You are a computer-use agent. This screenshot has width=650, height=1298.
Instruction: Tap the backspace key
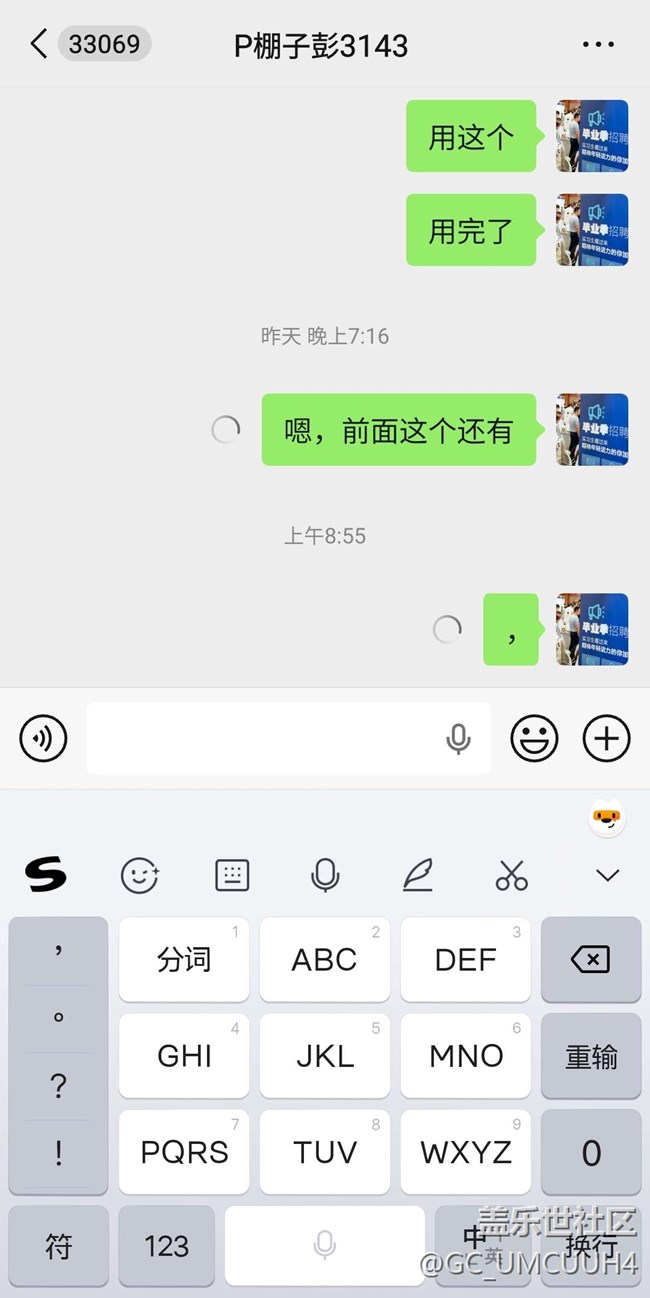coord(590,960)
